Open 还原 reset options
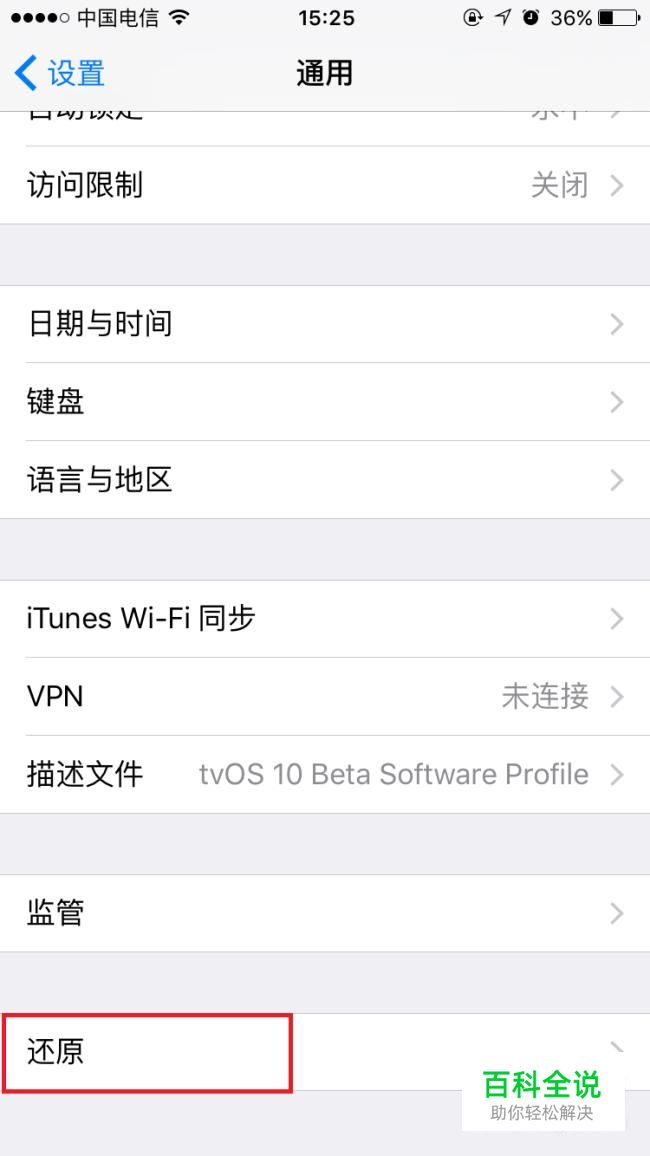Viewport: 650px width, 1156px height. [x=325, y=1052]
